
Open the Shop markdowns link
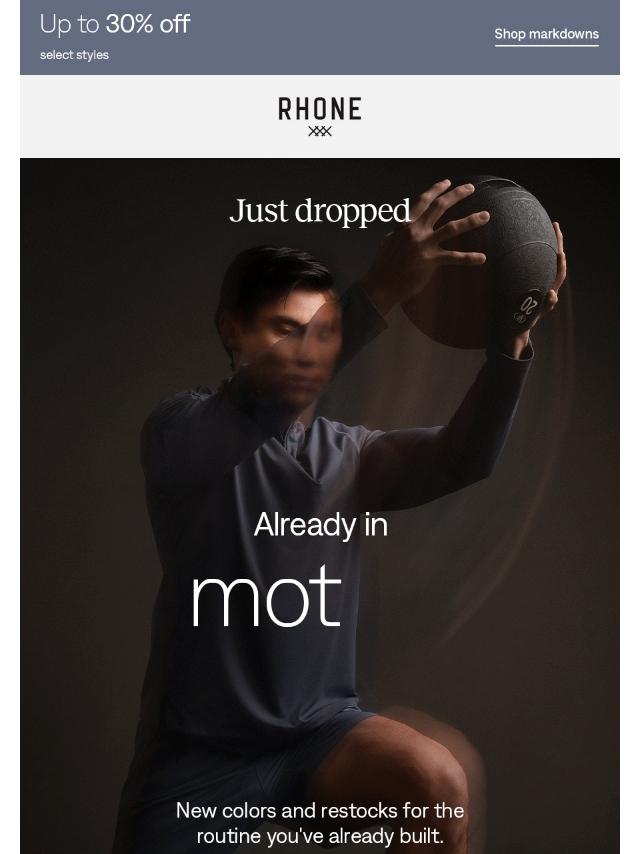(546, 34)
